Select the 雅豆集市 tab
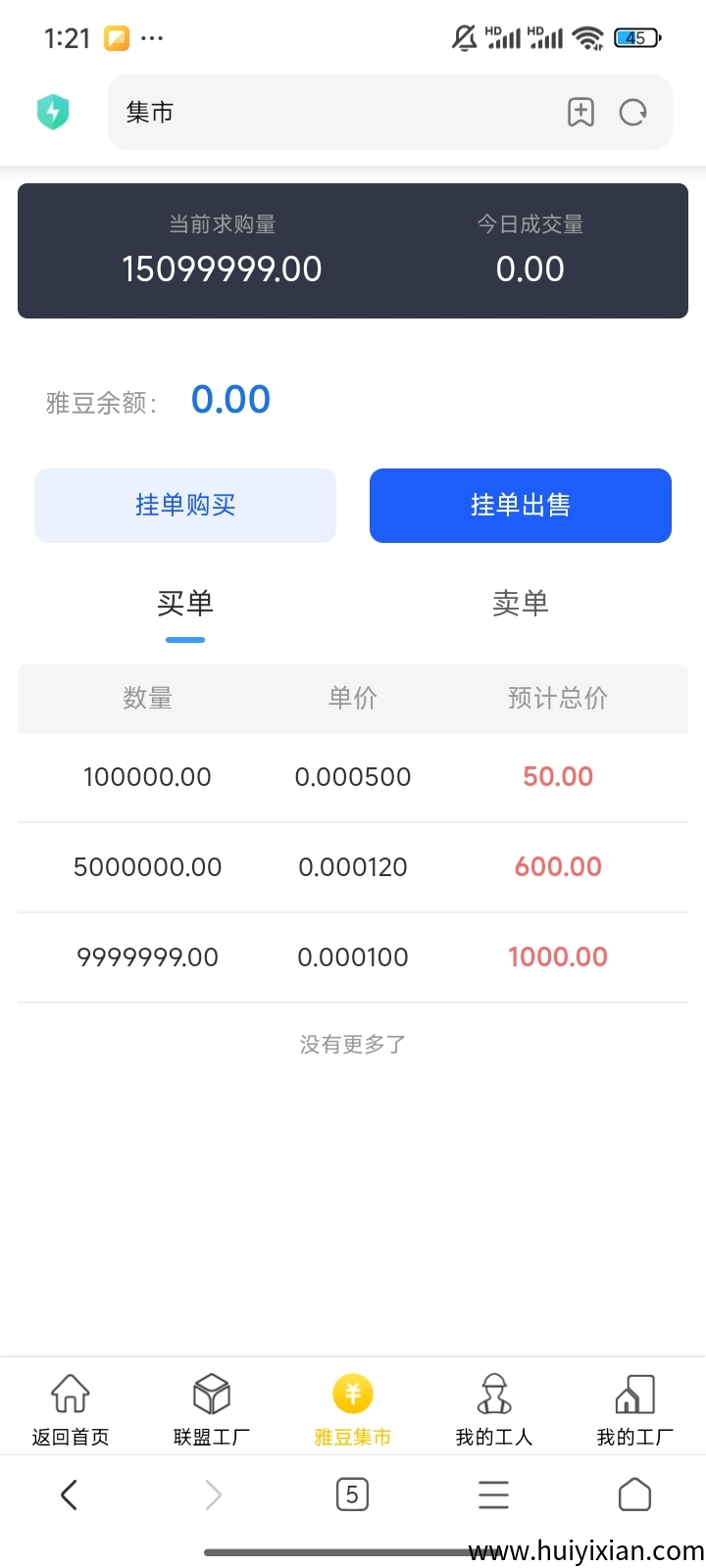706x1568 pixels. point(353,1409)
